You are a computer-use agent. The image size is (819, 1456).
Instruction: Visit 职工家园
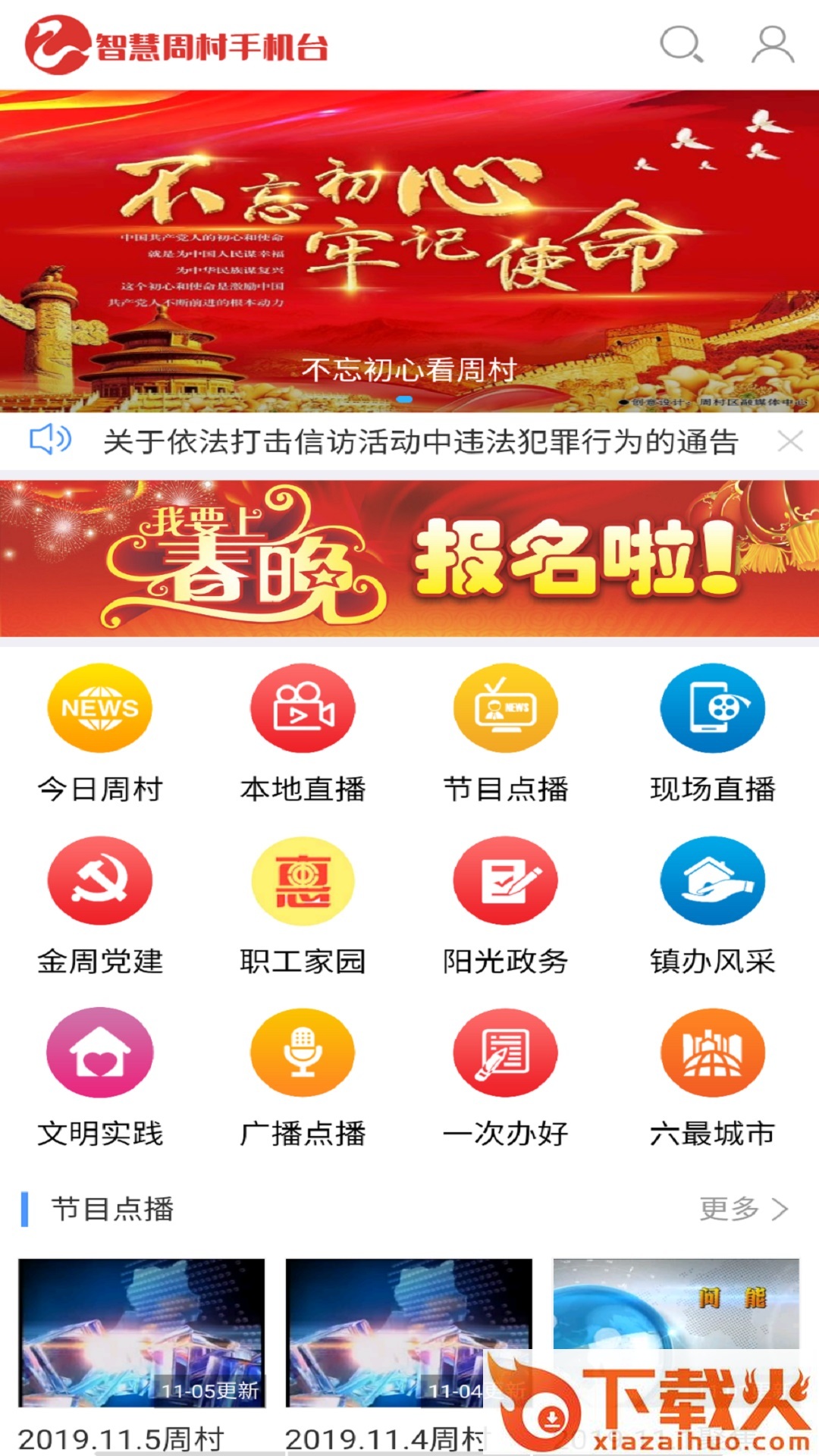(x=303, y=905)
